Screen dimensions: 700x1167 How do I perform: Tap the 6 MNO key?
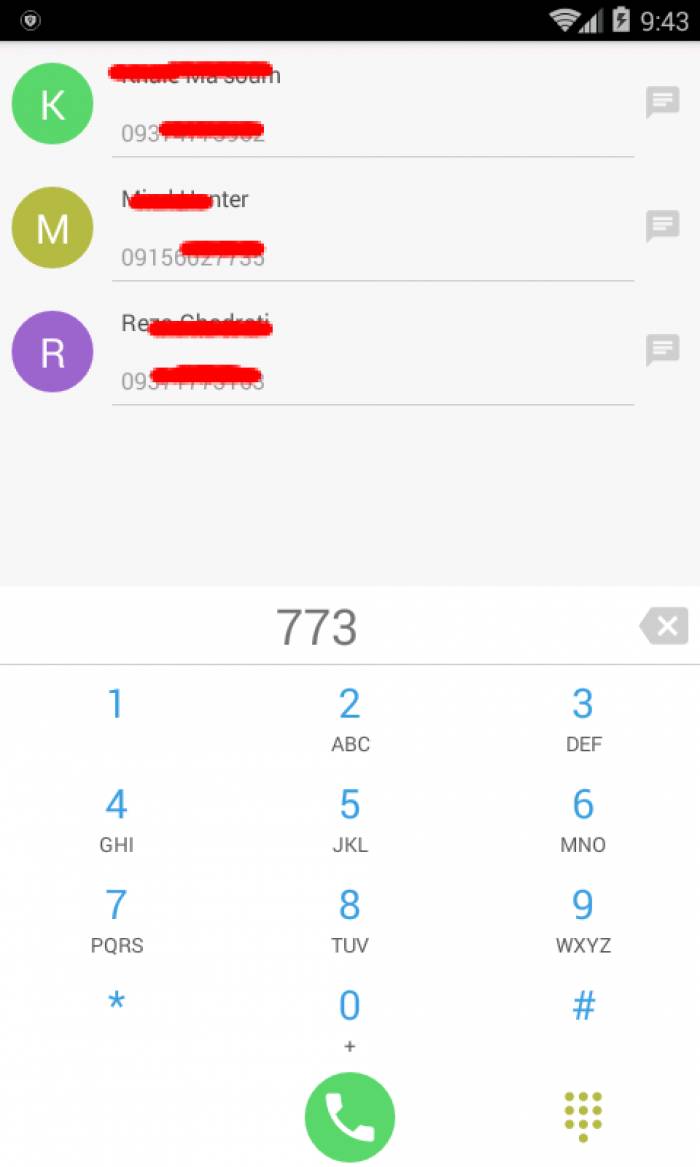coord(583,819)
